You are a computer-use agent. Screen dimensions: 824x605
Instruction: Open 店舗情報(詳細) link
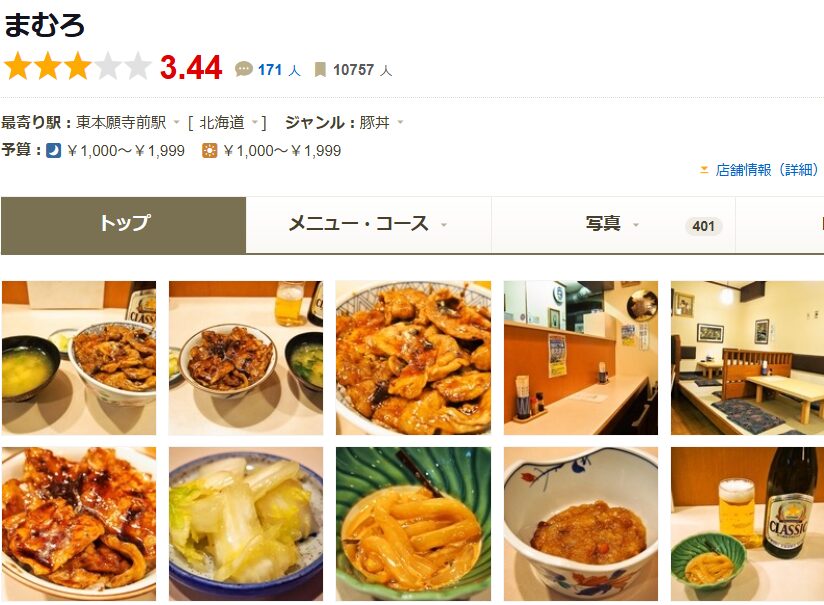[x=767, y=170]
